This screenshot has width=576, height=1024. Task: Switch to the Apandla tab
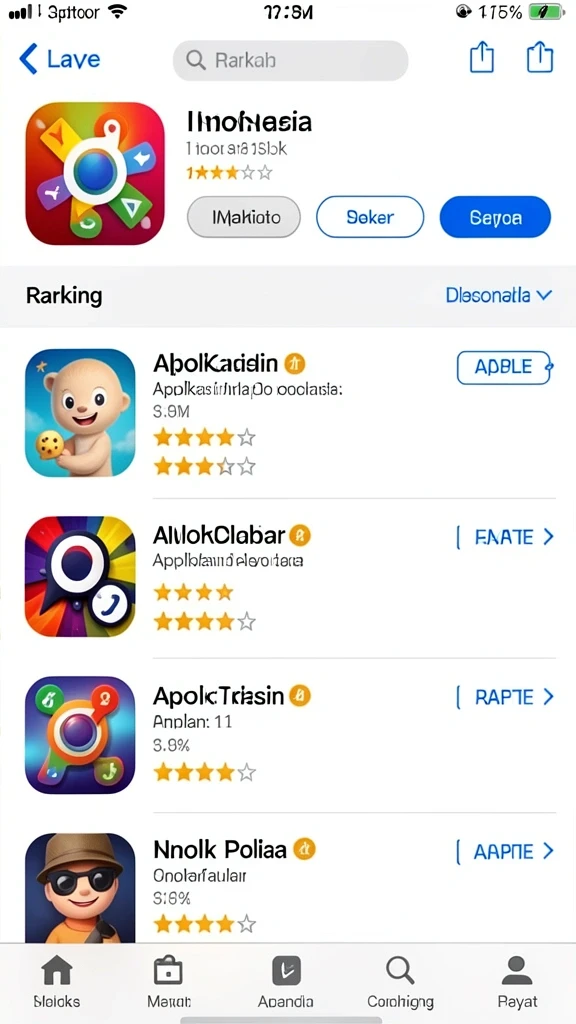[x=285, y=982]
